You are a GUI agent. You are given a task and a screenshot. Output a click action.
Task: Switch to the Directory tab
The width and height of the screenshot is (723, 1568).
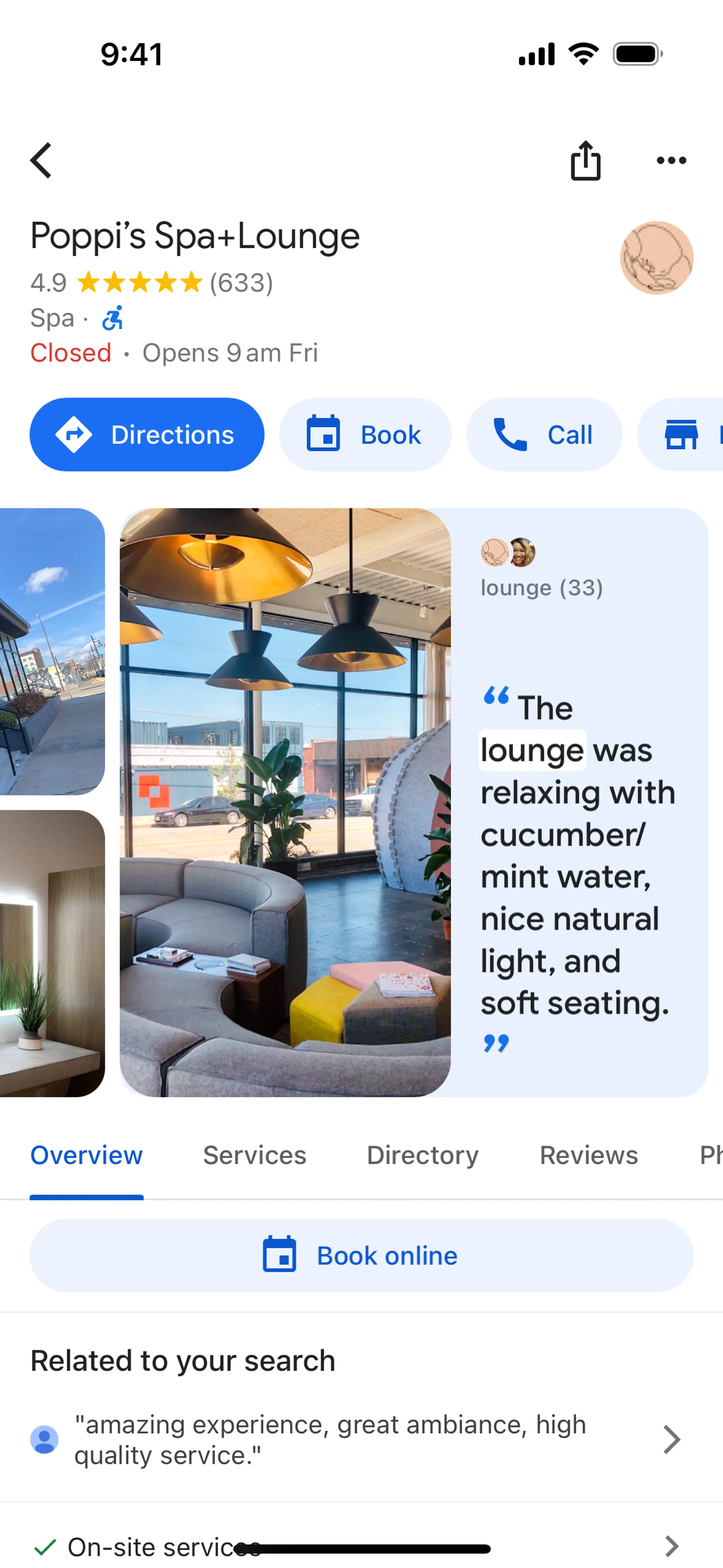point(423,1155)
